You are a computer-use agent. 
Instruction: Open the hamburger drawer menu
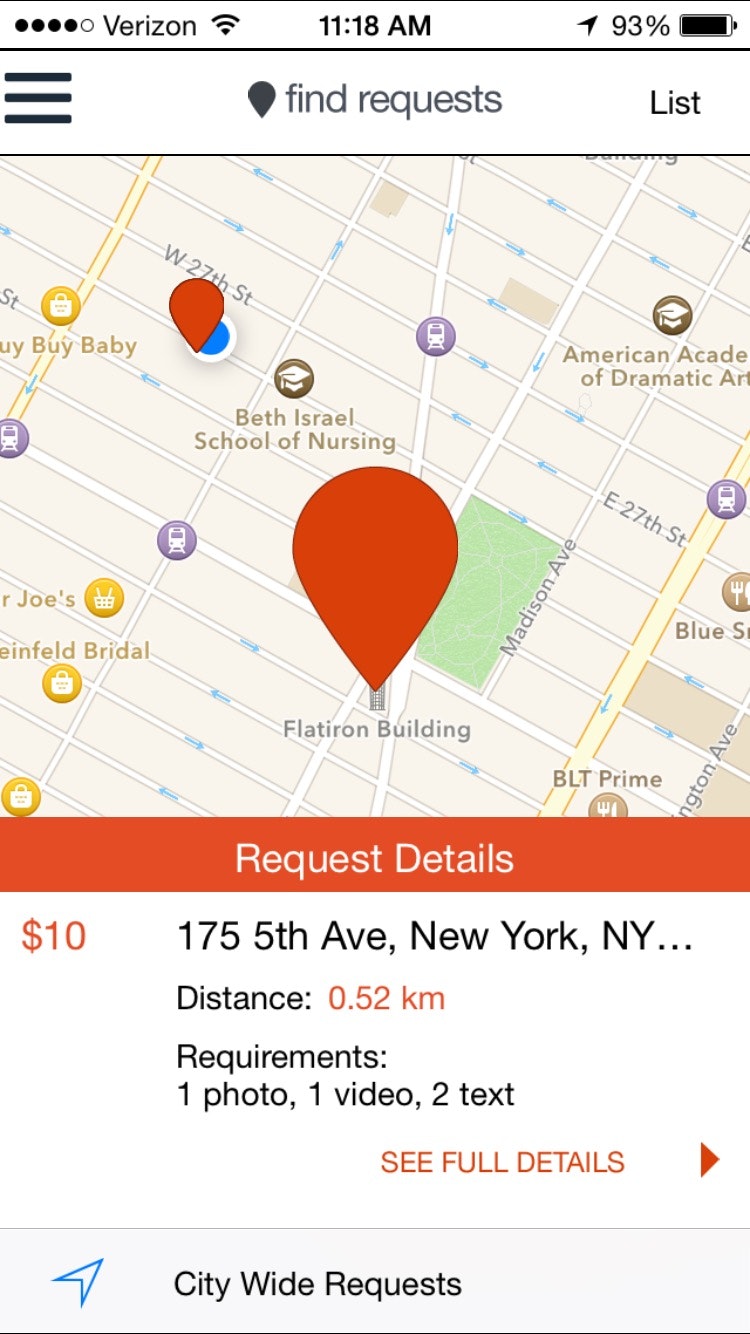(38, 99)
